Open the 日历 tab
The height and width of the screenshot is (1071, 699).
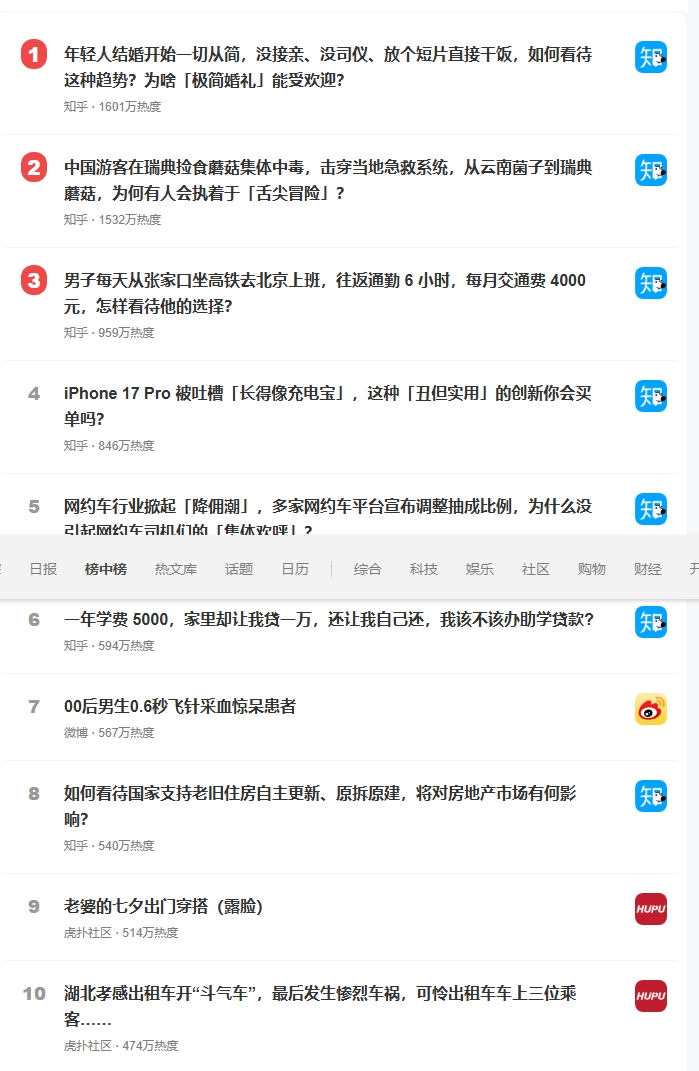[295, 569]
